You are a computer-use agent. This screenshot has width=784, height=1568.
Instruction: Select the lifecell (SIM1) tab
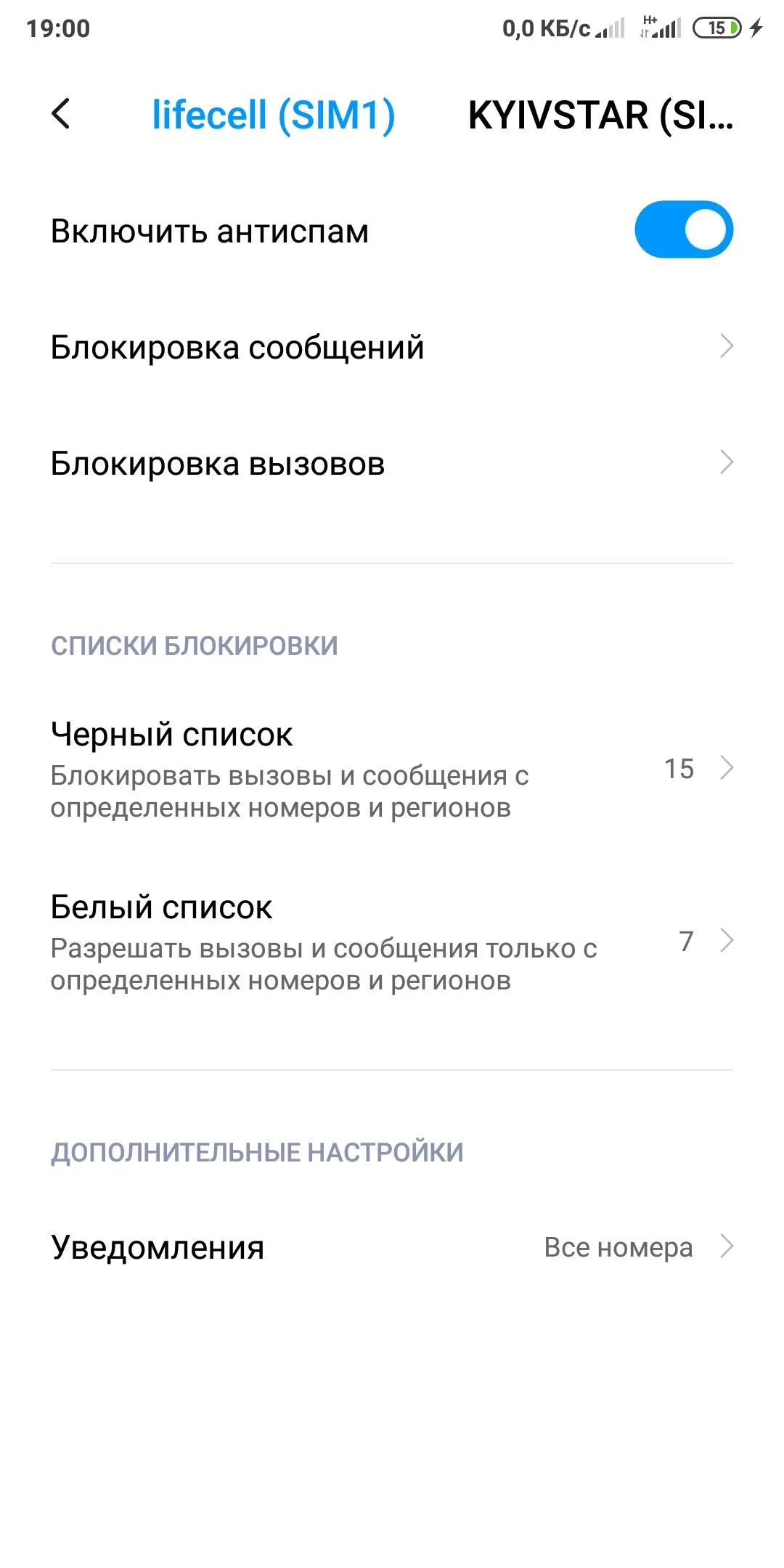(273, 115)
